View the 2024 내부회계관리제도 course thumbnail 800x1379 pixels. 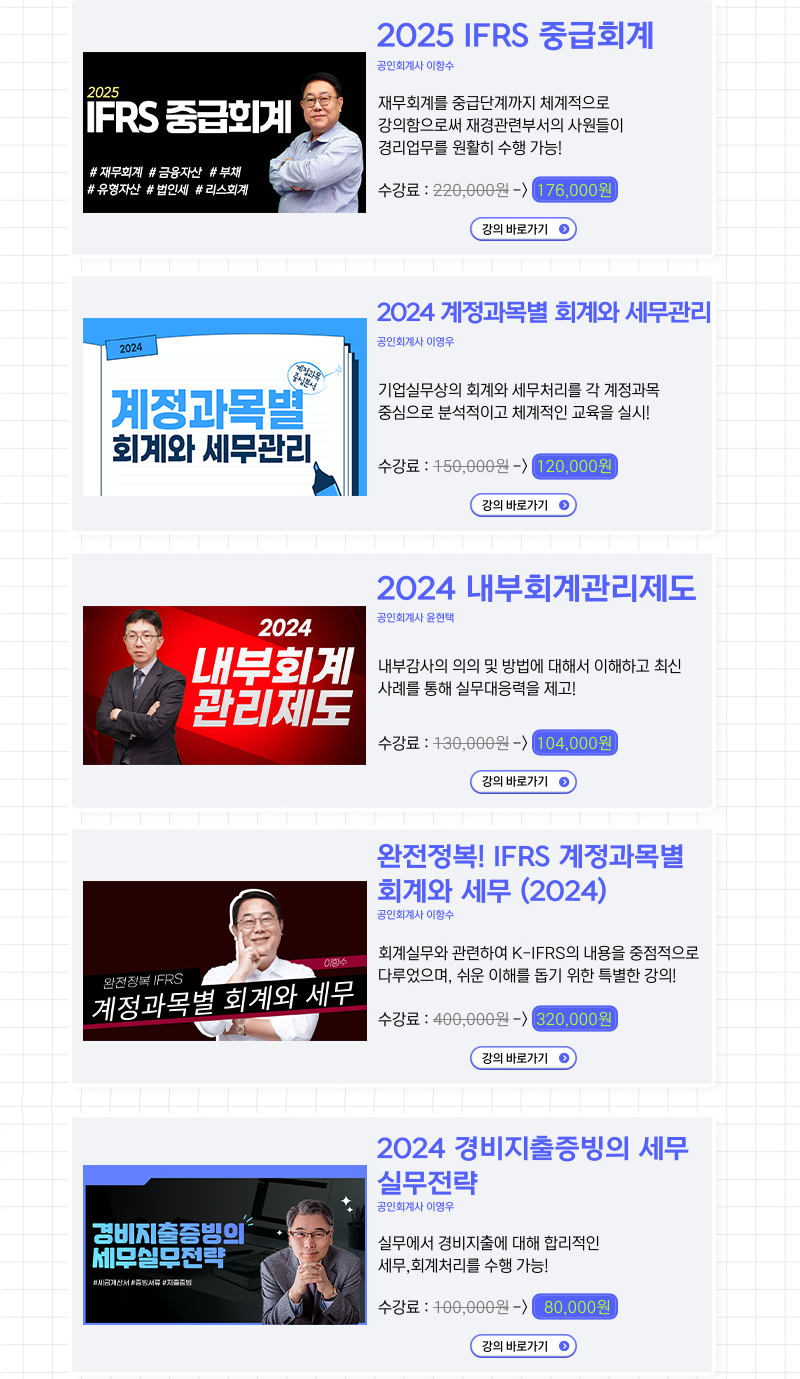pos(224,685)
